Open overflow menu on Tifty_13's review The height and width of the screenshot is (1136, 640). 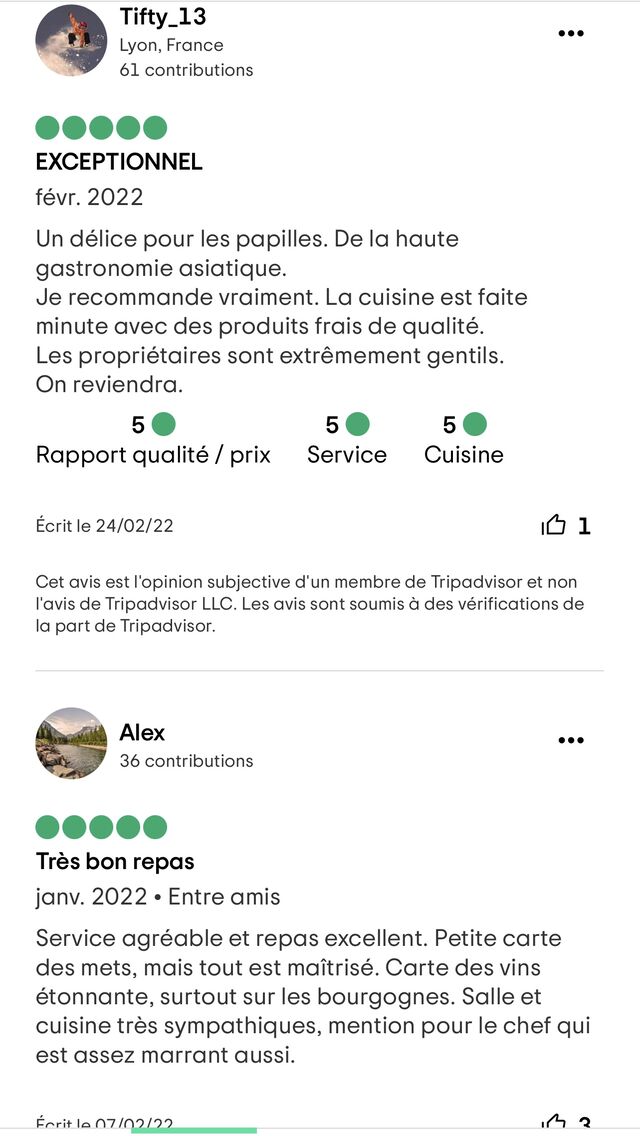click(x=571, y=33)
